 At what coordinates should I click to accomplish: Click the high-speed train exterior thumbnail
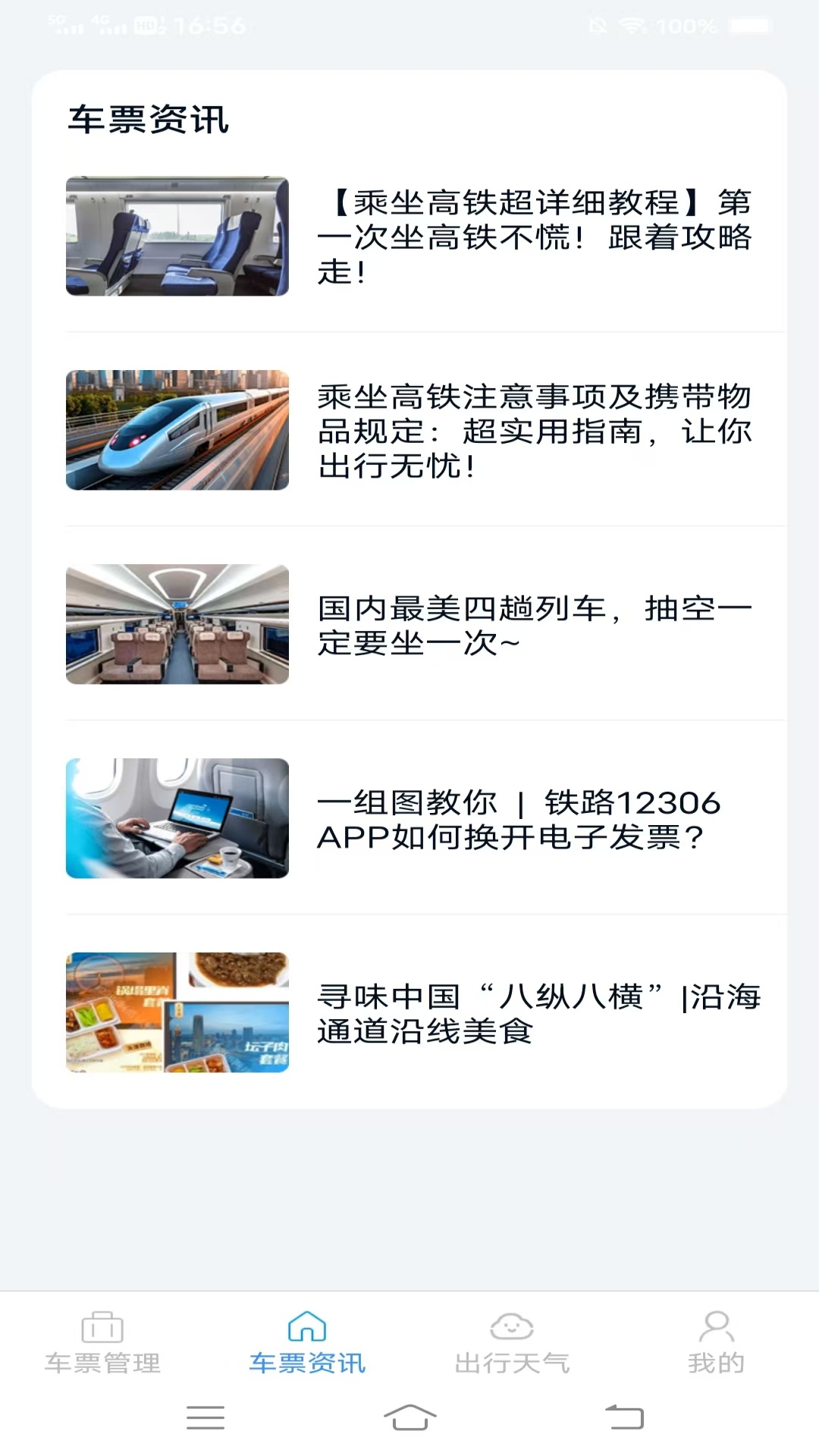tap(177, 430)
